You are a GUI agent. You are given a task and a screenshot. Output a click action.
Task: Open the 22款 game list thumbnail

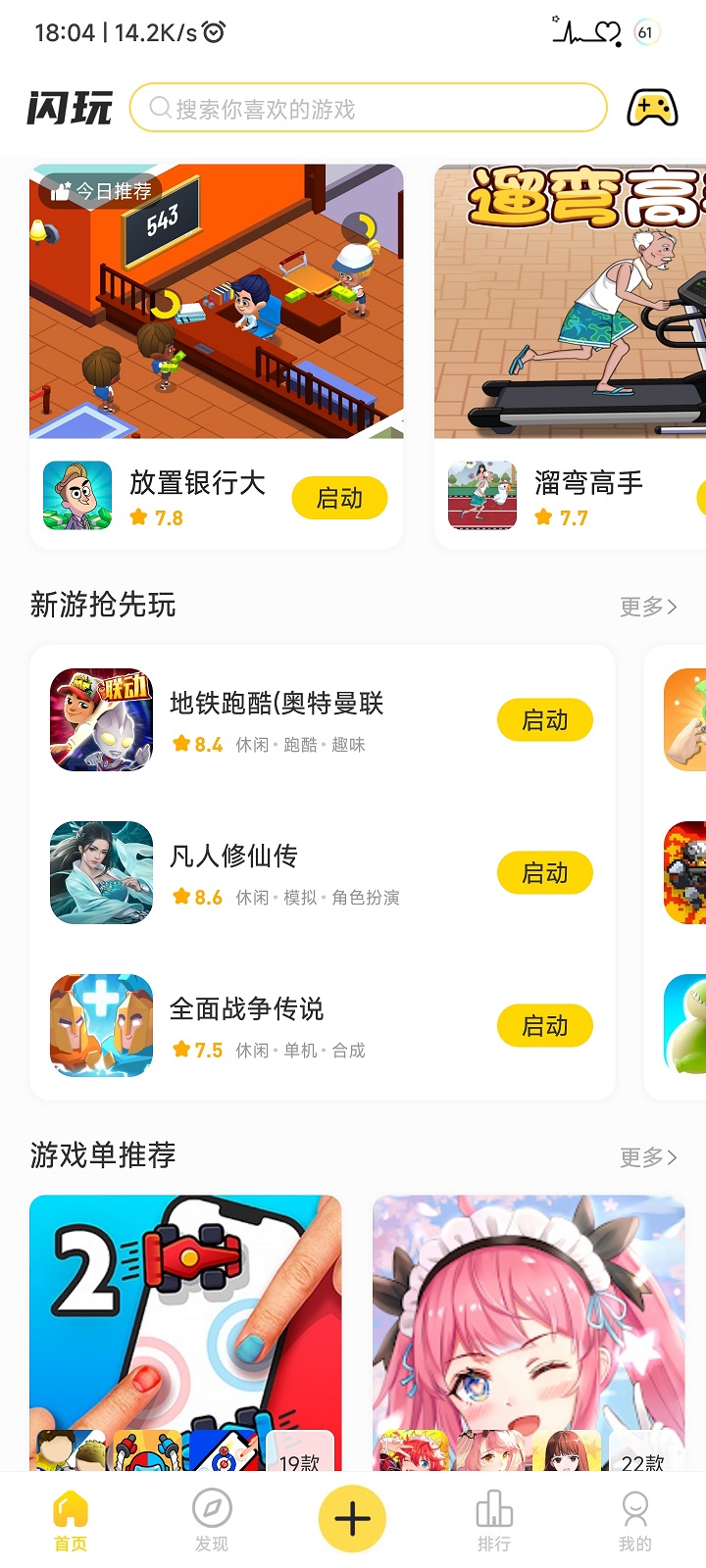(529, 1323)
